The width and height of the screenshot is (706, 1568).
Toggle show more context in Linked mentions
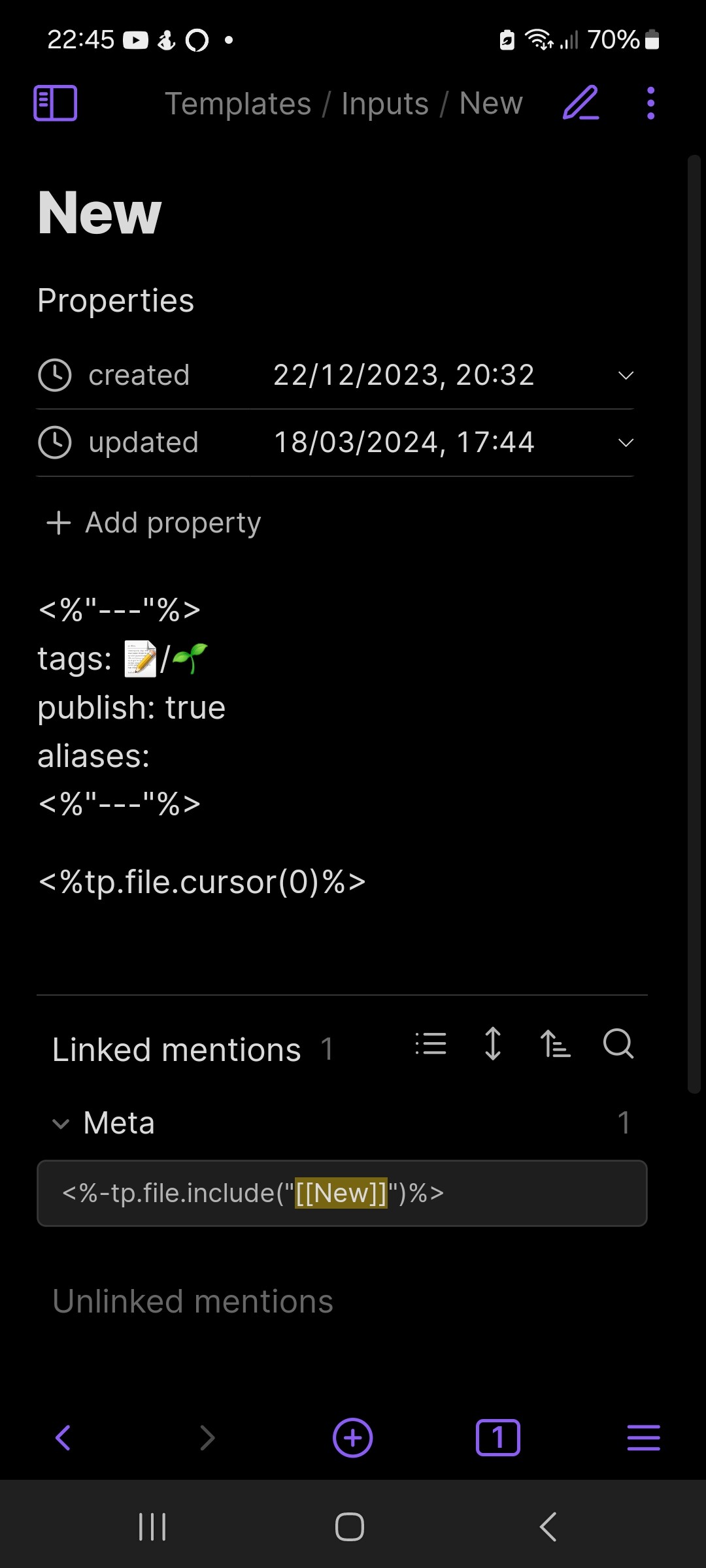[x=493, y=1043]
